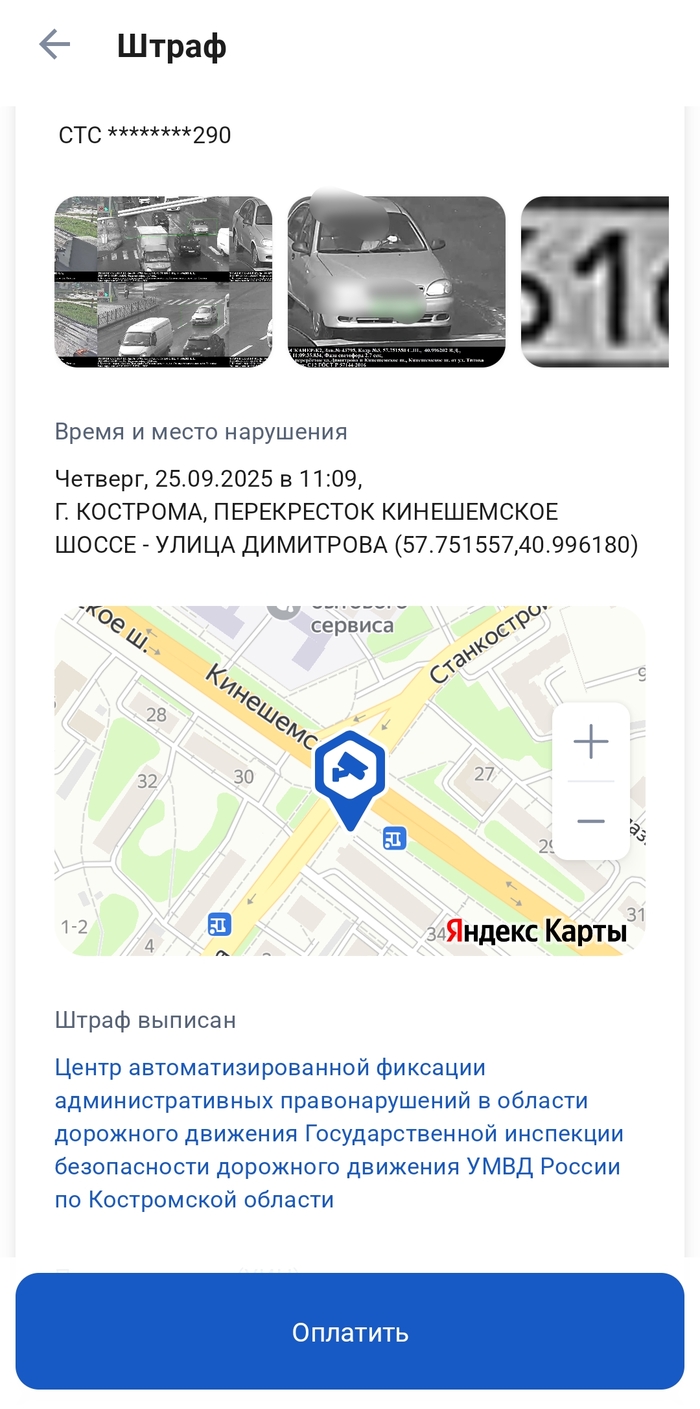Open the Центр автоматизированной фиксации link
The width and height of the screenshot is (700, 1409).
338,1133
